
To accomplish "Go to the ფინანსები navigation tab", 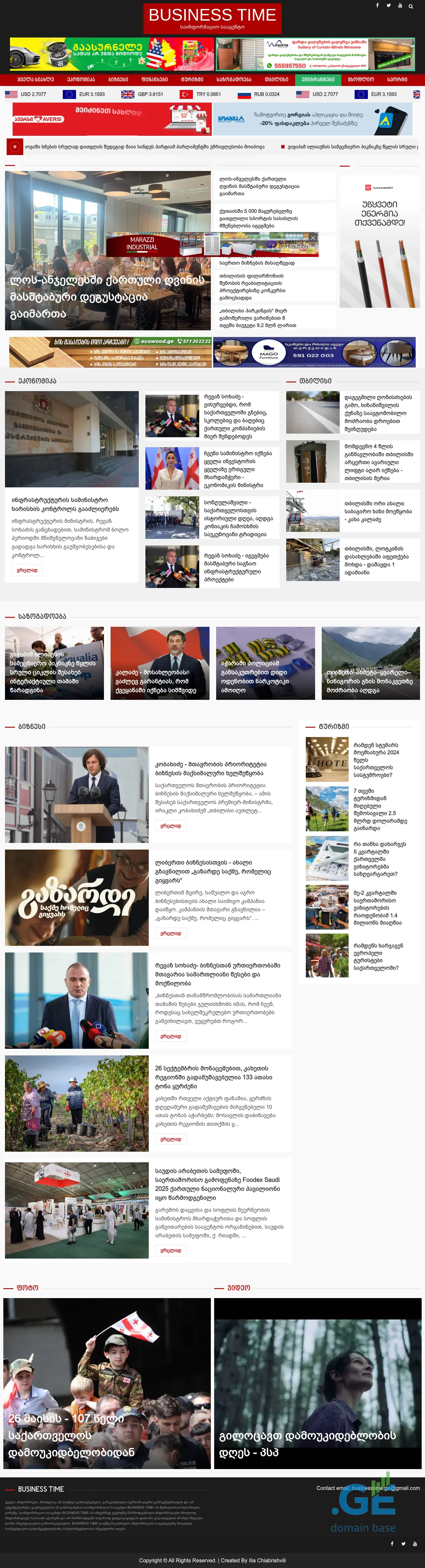I will point(155,79).
